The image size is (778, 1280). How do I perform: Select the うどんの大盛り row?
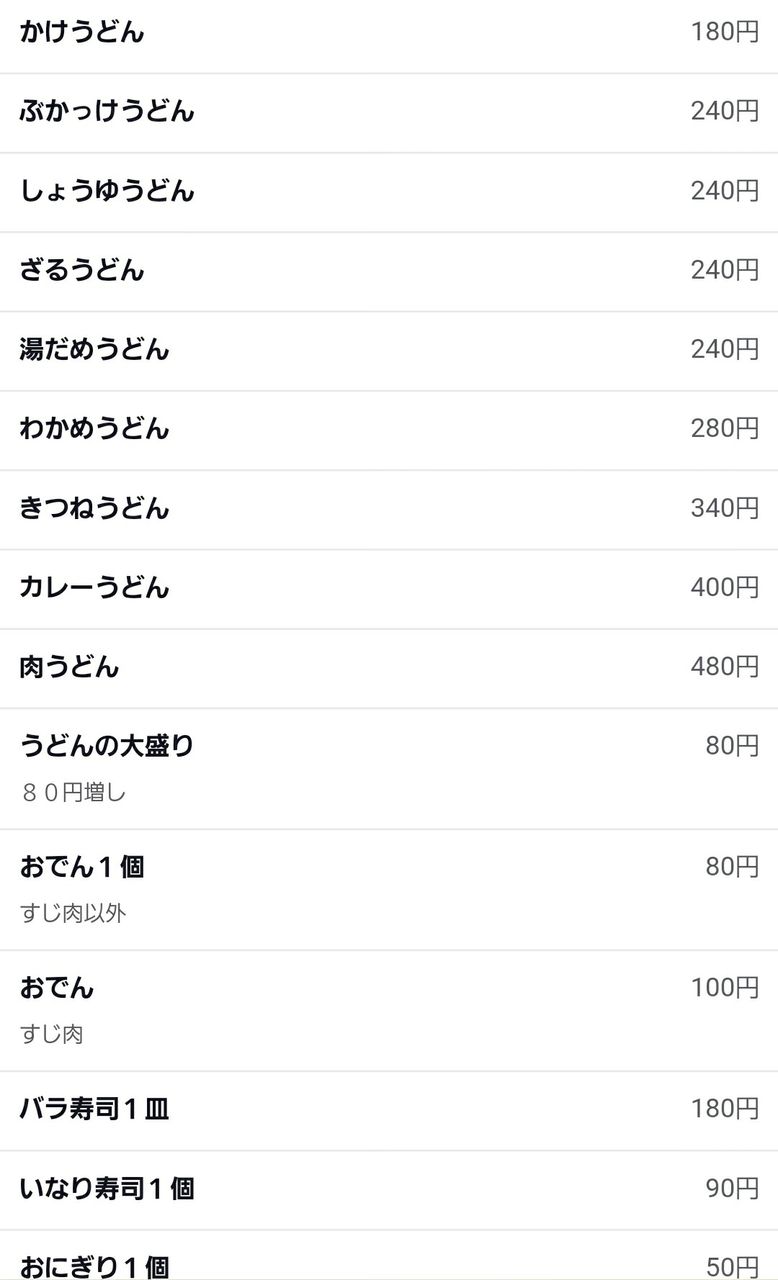389,768
